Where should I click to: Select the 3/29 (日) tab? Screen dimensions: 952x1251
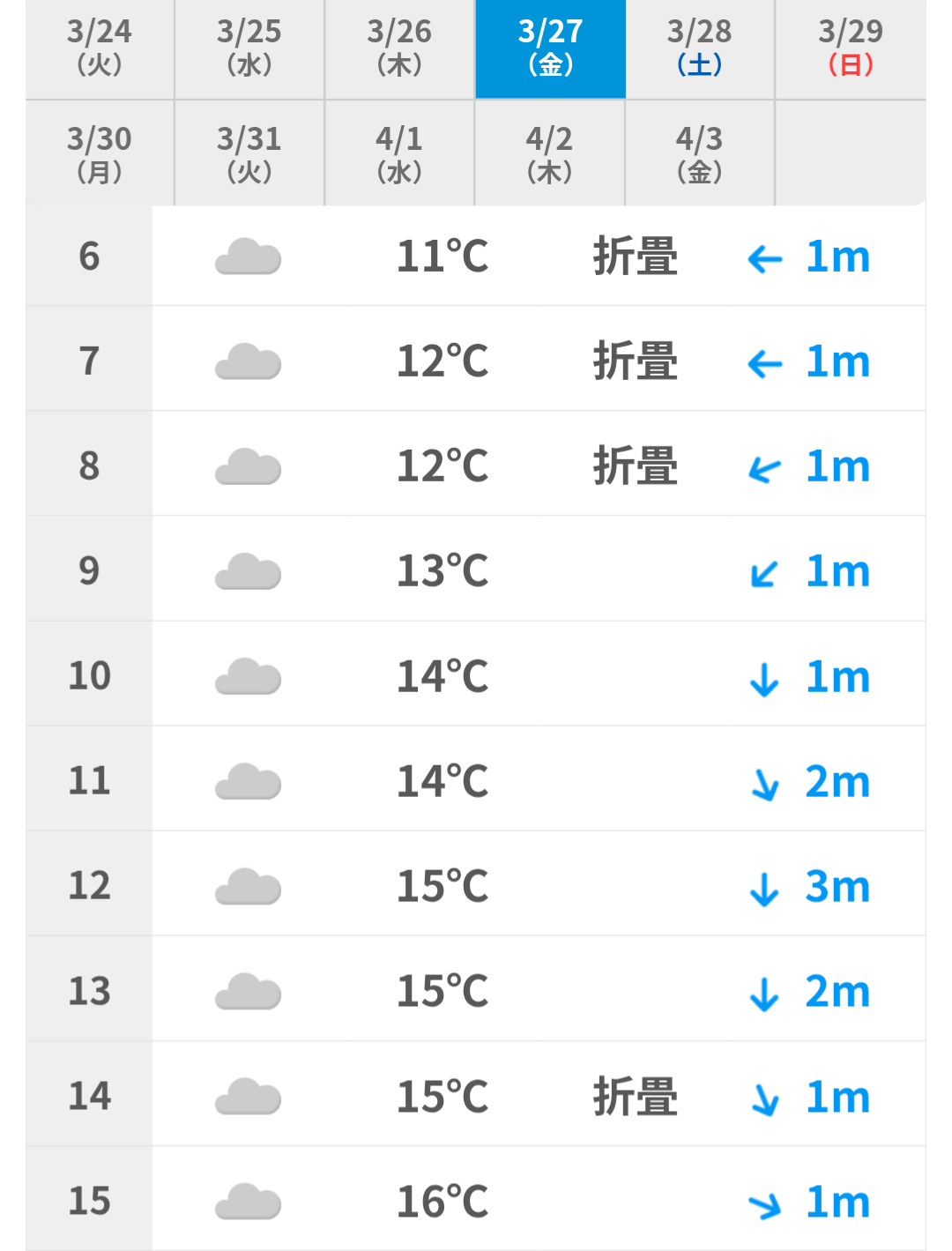click(850, 48)
